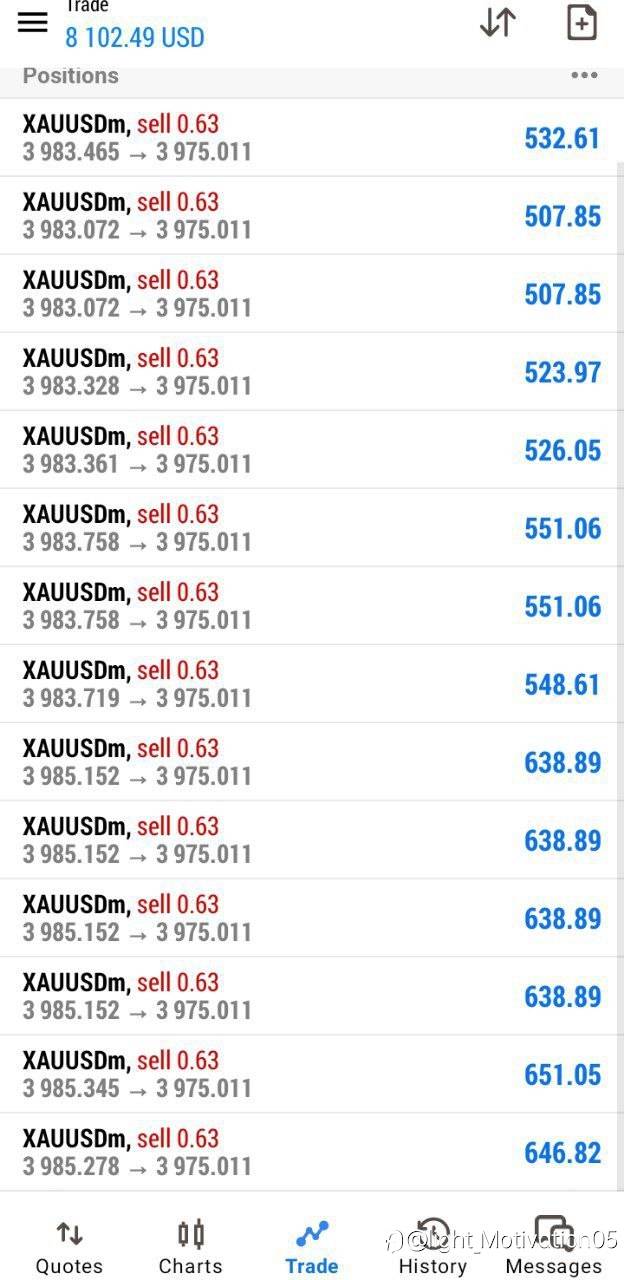This screenshot has height=1280, width=624.
Task: Open the Messages tab
Action: point(554,1246)
